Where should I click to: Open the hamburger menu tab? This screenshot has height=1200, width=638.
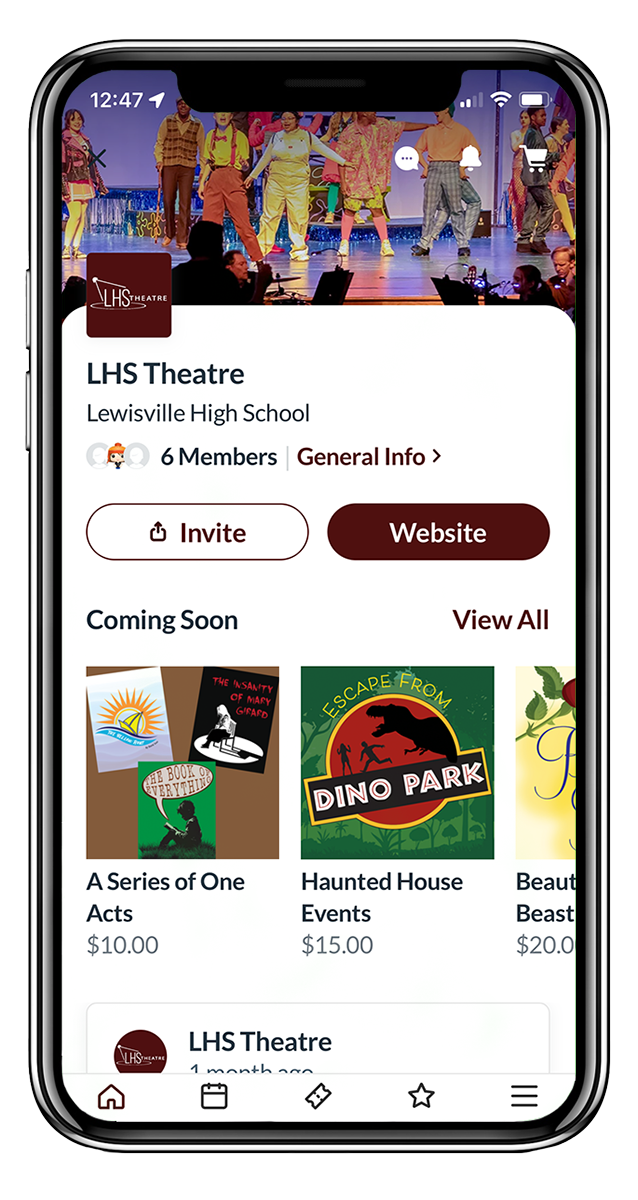click(x=524, y=1096)
